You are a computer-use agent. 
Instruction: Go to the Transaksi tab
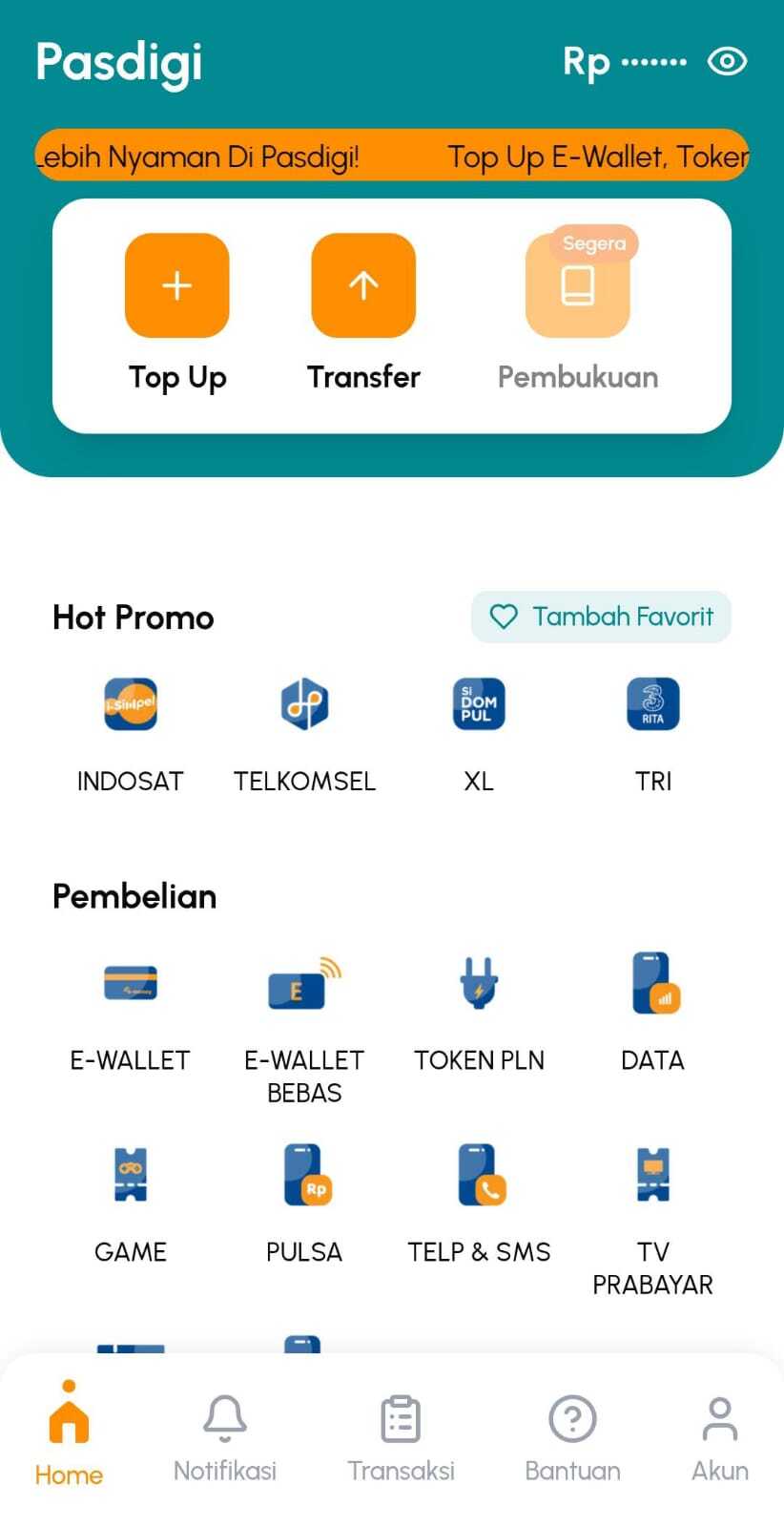pos(401,1436)
